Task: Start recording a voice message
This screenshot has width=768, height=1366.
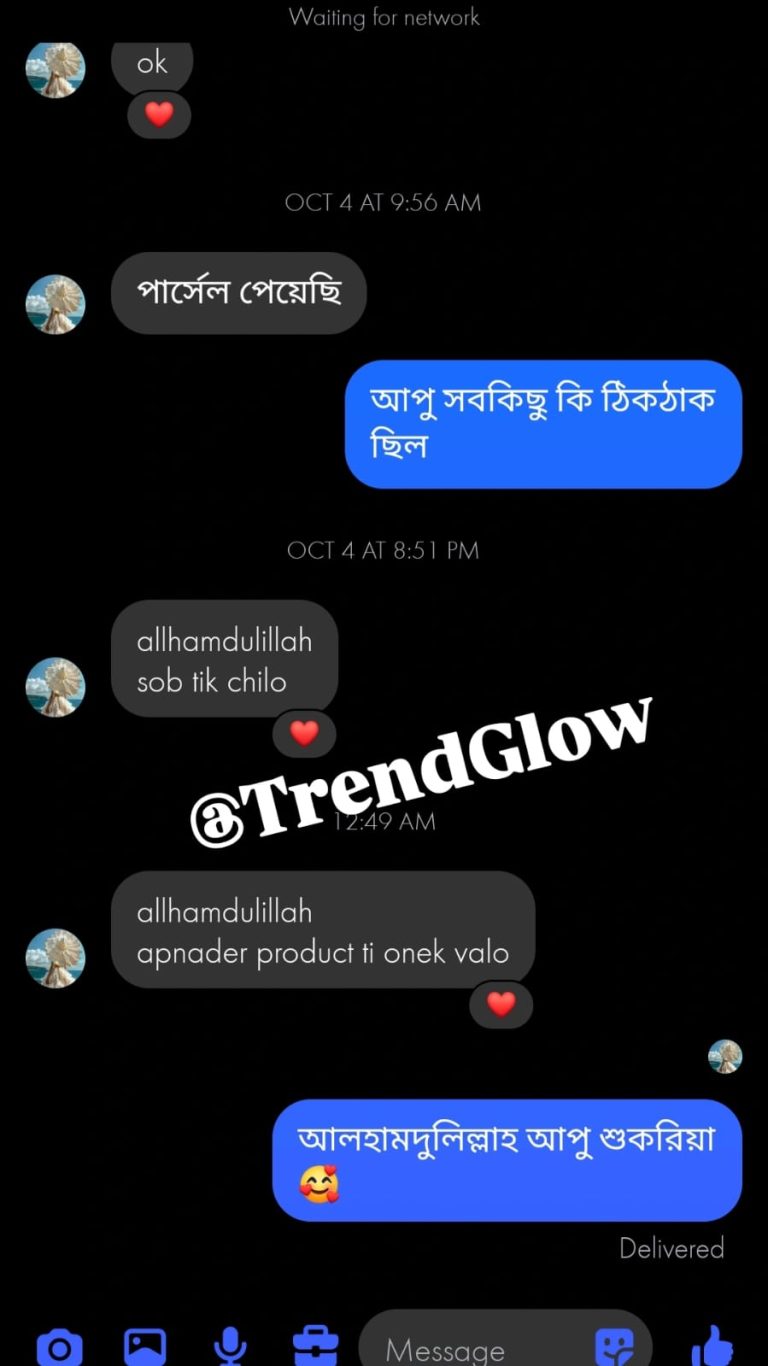Action: tap(231, 1347)
